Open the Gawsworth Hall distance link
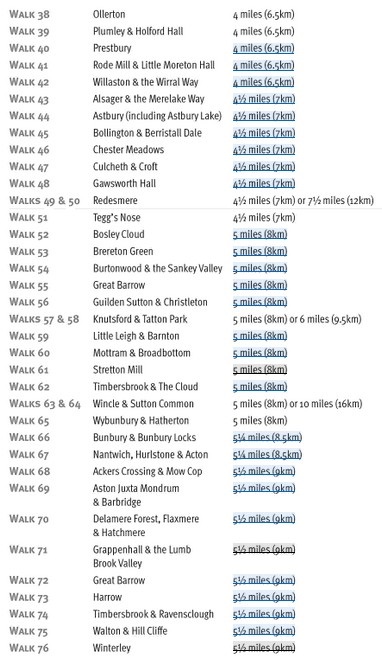The image size is (382, 660). click(264, 184)
